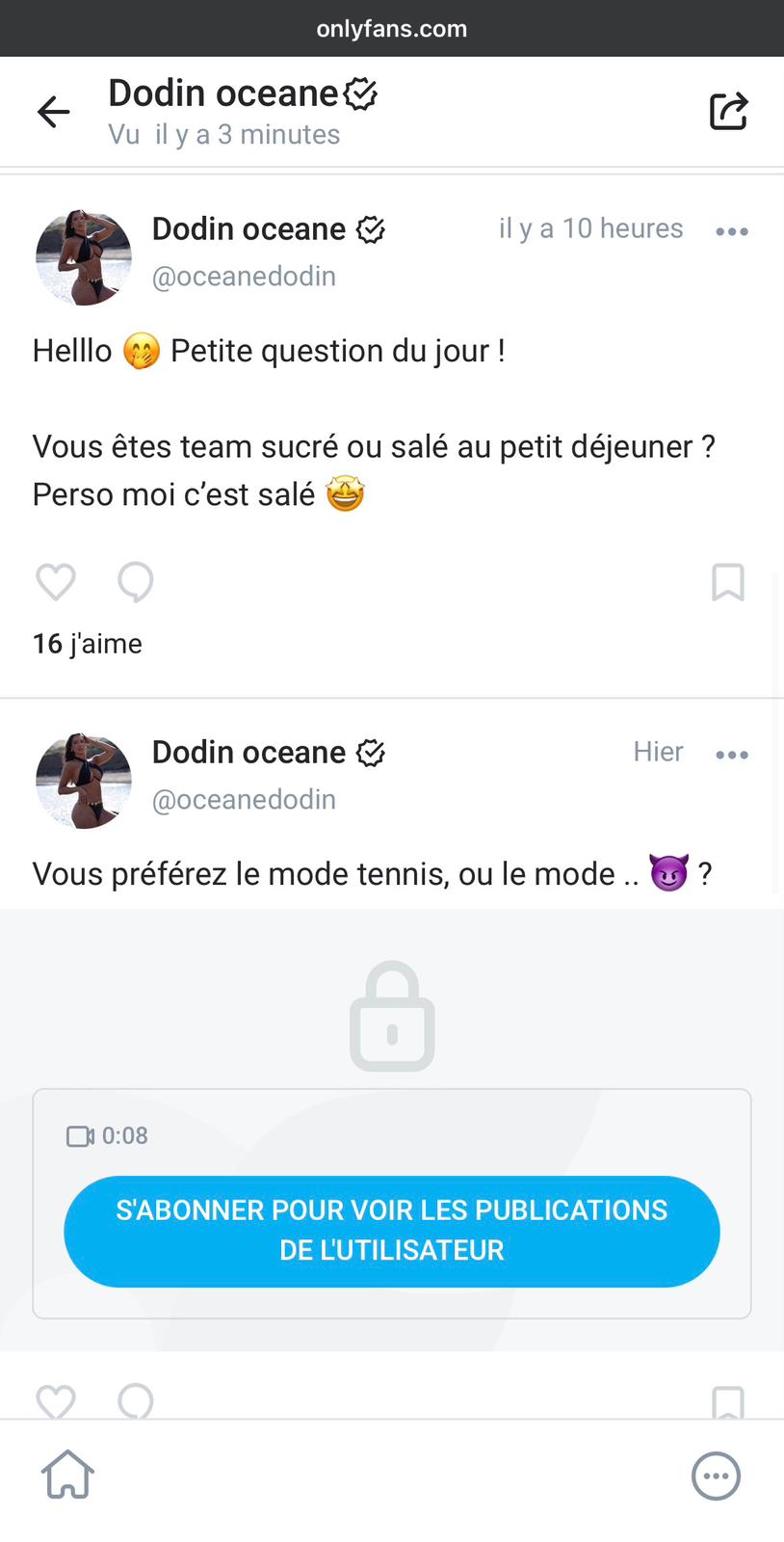784x1542 pixels.
Task: Open the avatar on the breakfast post
Action: (x=84, y=257)
